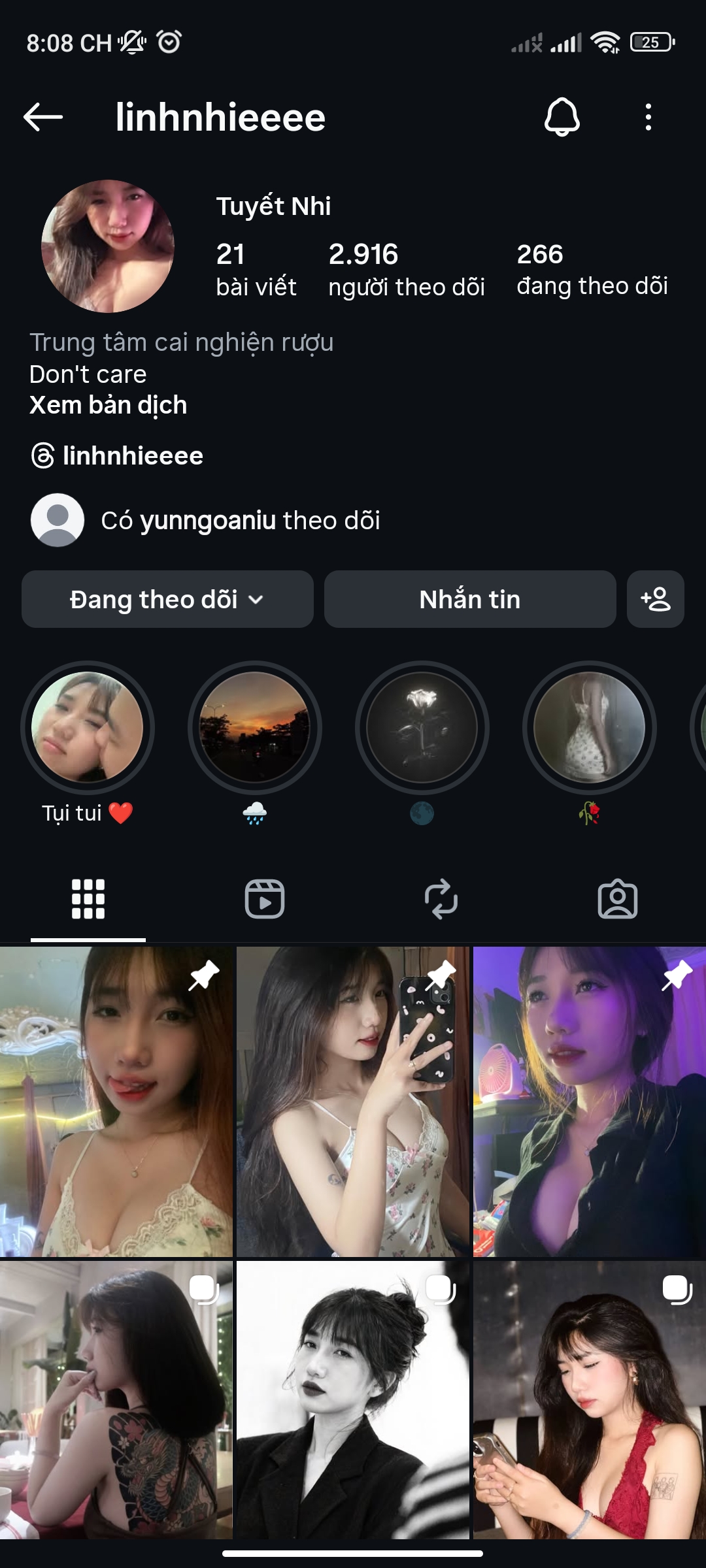The height and width of the screenshot is (1568, 706).
Task: Switch to the tagged photos tab
Action: point(618,899)
